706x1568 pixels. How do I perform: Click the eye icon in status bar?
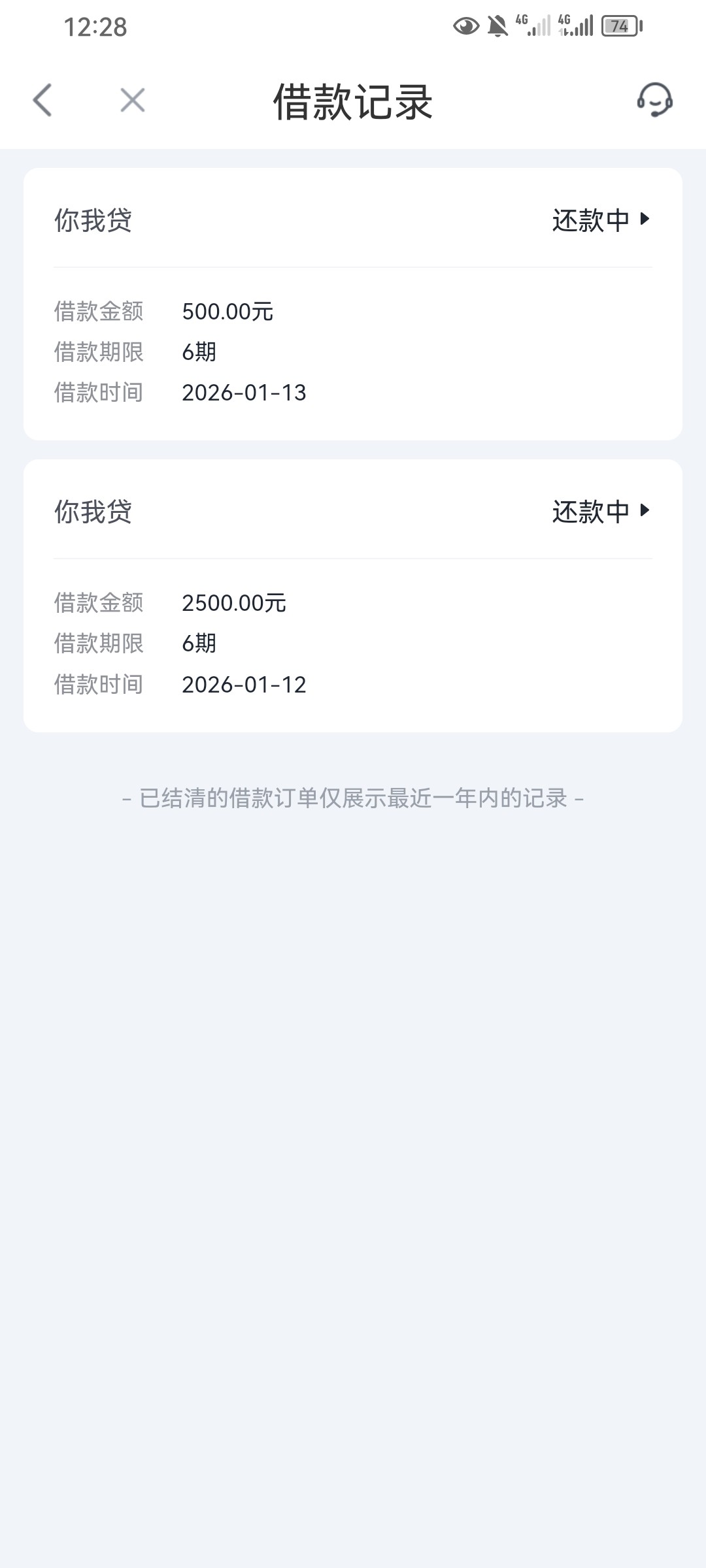point(465,26)
